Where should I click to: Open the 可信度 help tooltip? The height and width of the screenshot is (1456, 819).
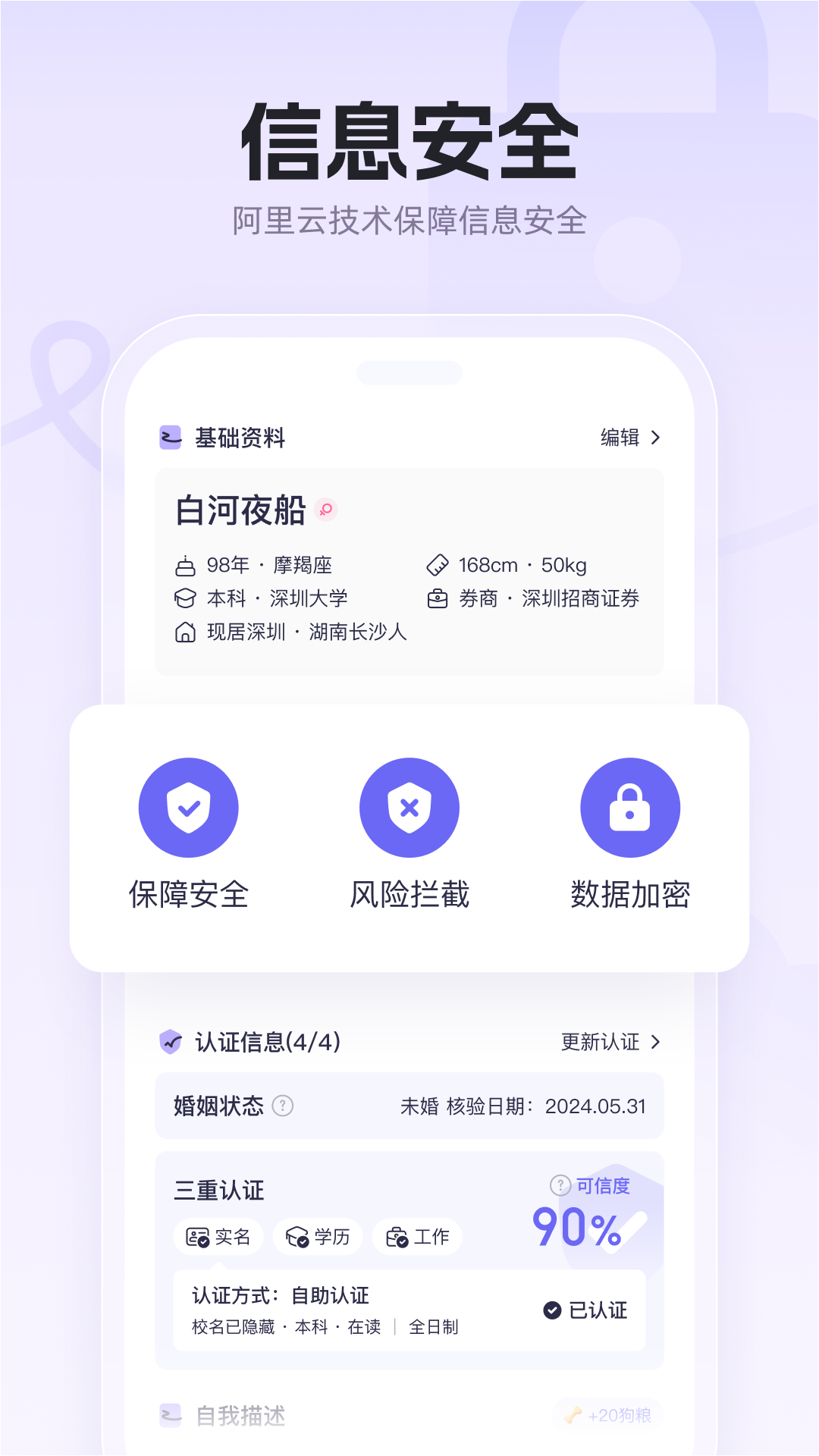click(x=559, y=1186)
